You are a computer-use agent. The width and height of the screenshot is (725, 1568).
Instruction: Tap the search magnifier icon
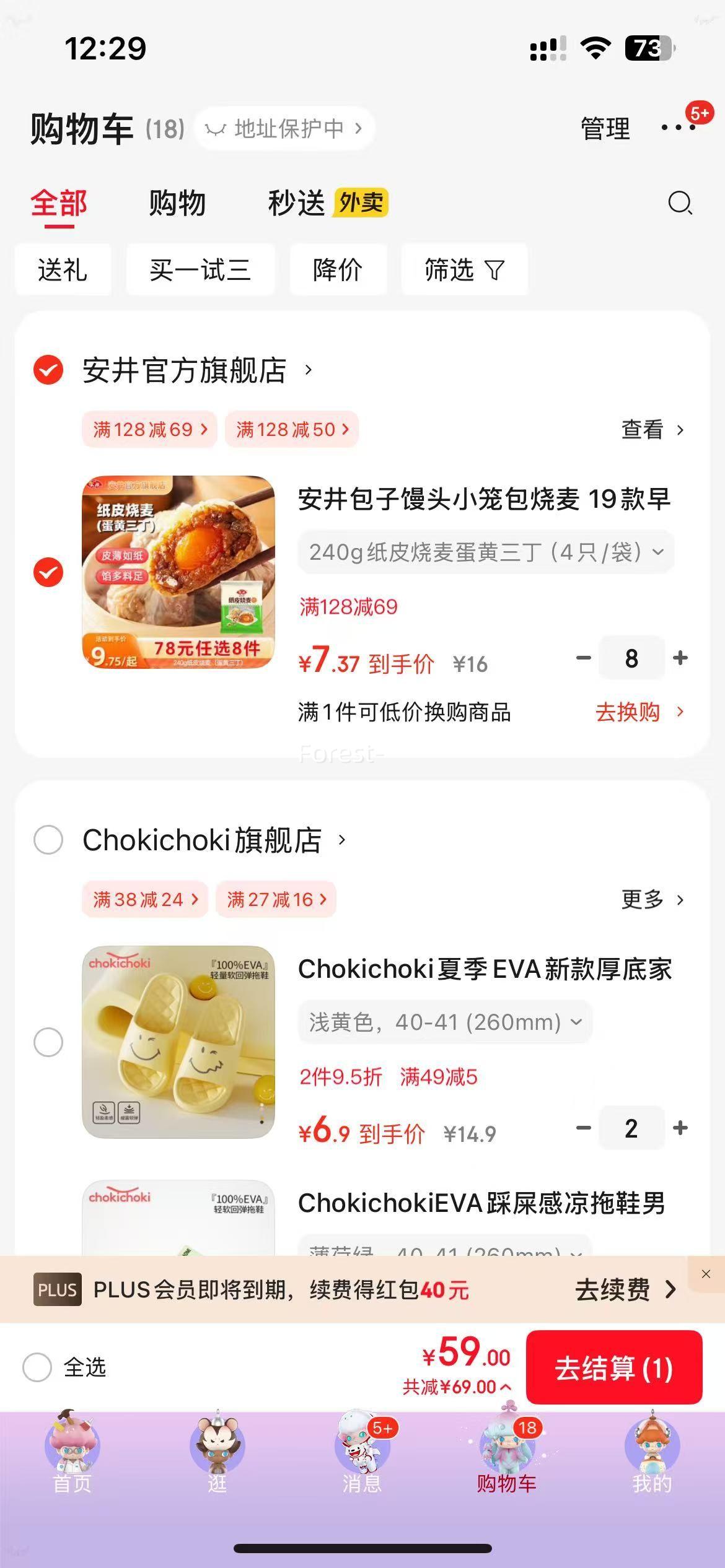[679, 203]
